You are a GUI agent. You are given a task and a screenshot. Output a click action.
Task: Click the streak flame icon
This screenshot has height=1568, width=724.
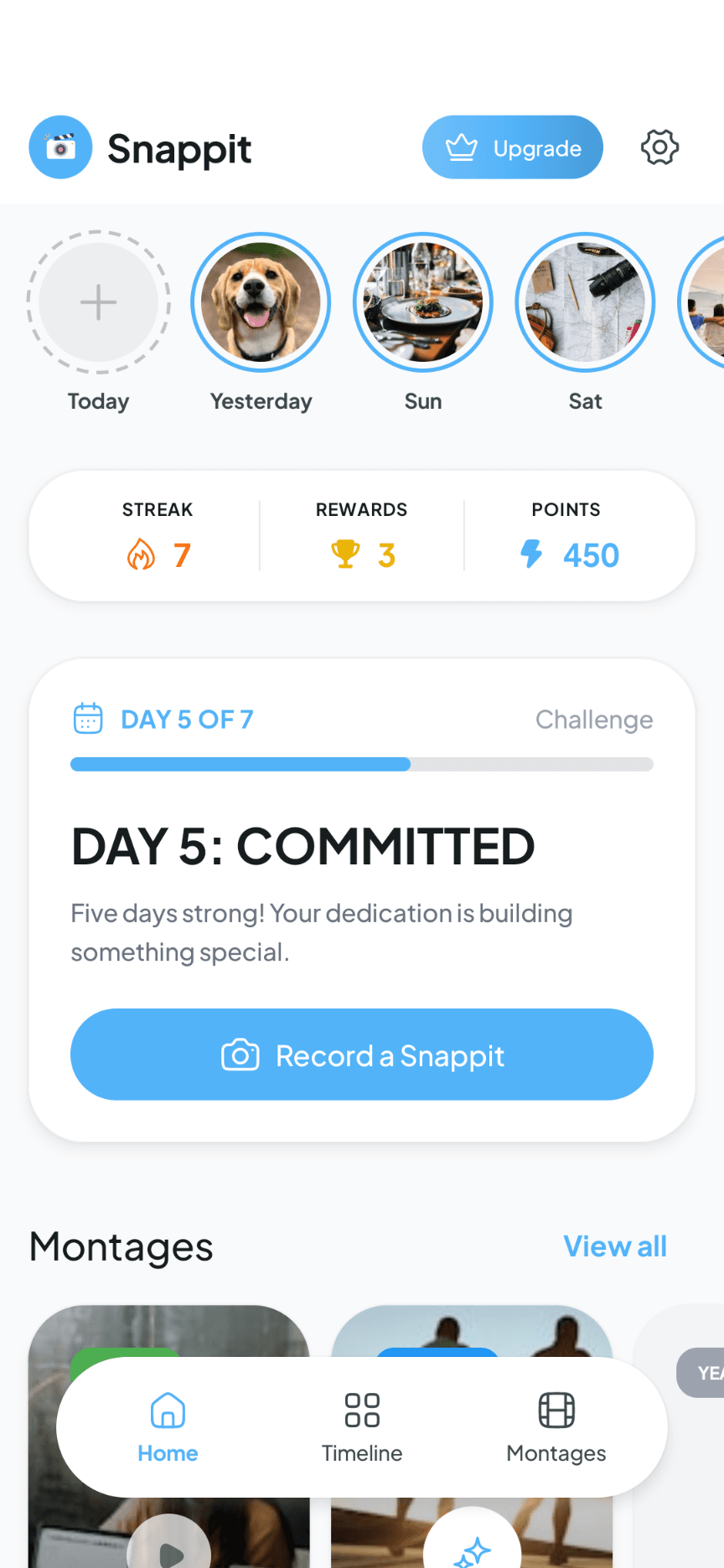pos(141,554)
